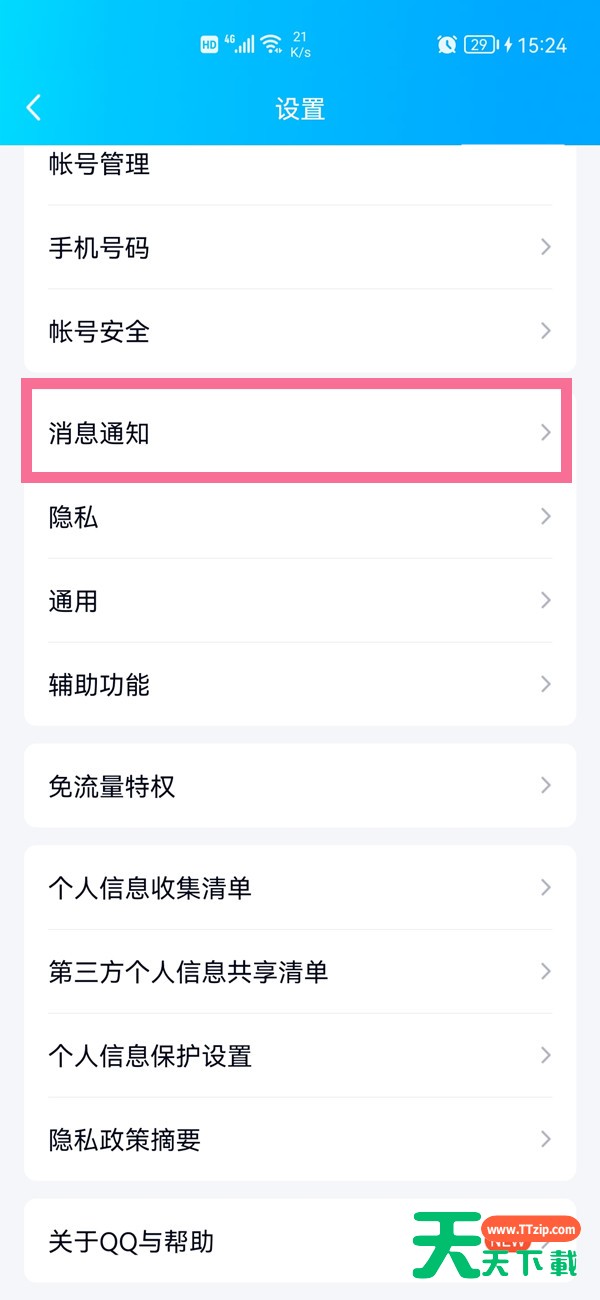This screenshot has height=1300, width=600.
Task: Open the 隐私 settings row
Action: tap(300, 516)
